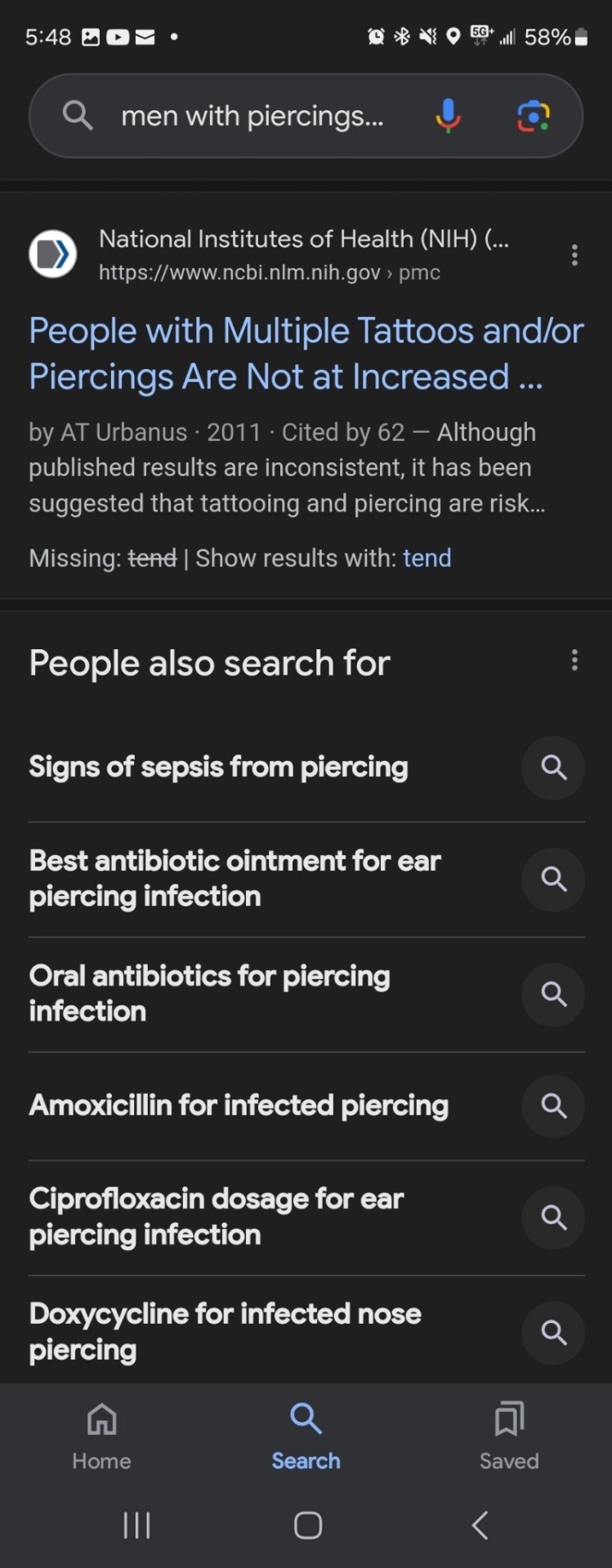Search 'Oral antibiotics for piercing infection'

[210, 994]
